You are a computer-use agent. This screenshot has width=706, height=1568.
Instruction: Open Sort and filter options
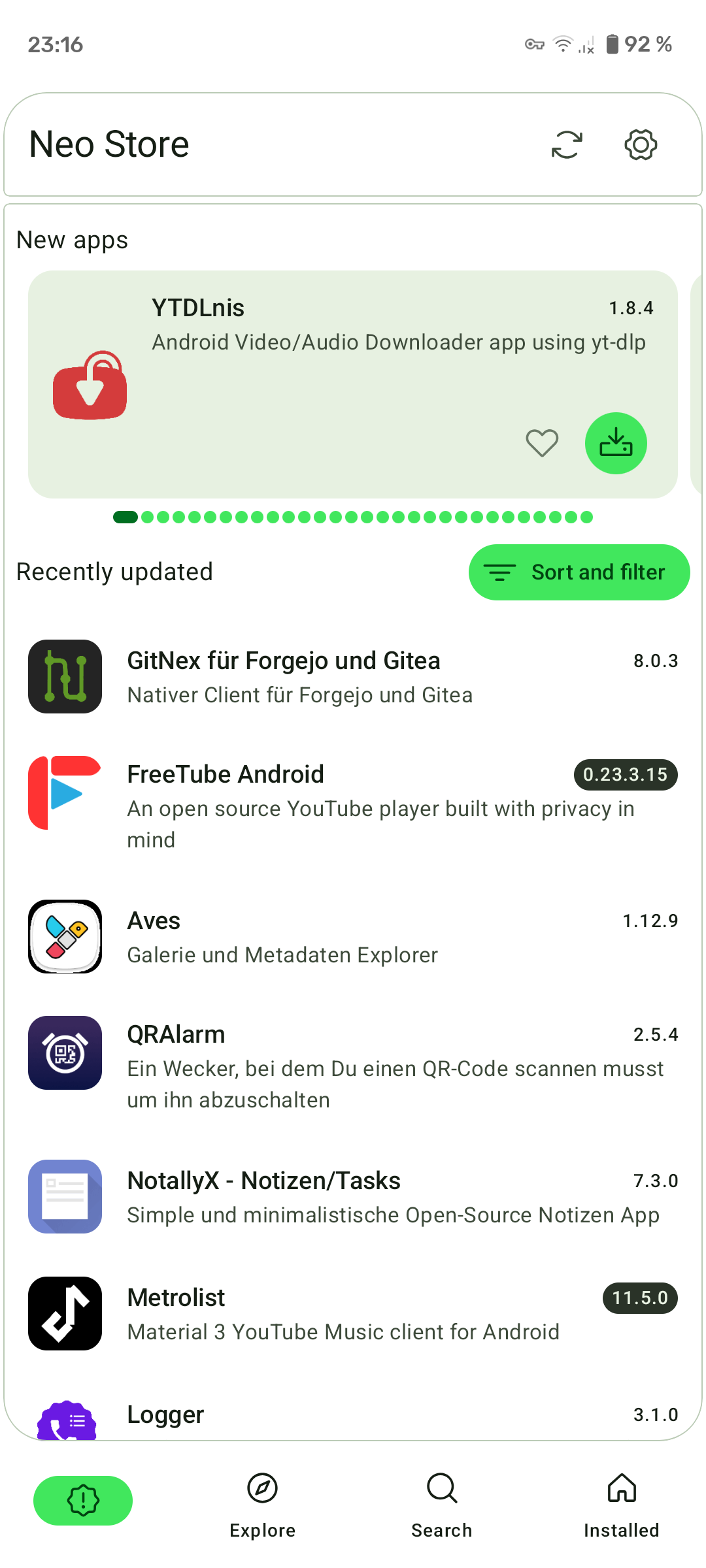[579, 572]
